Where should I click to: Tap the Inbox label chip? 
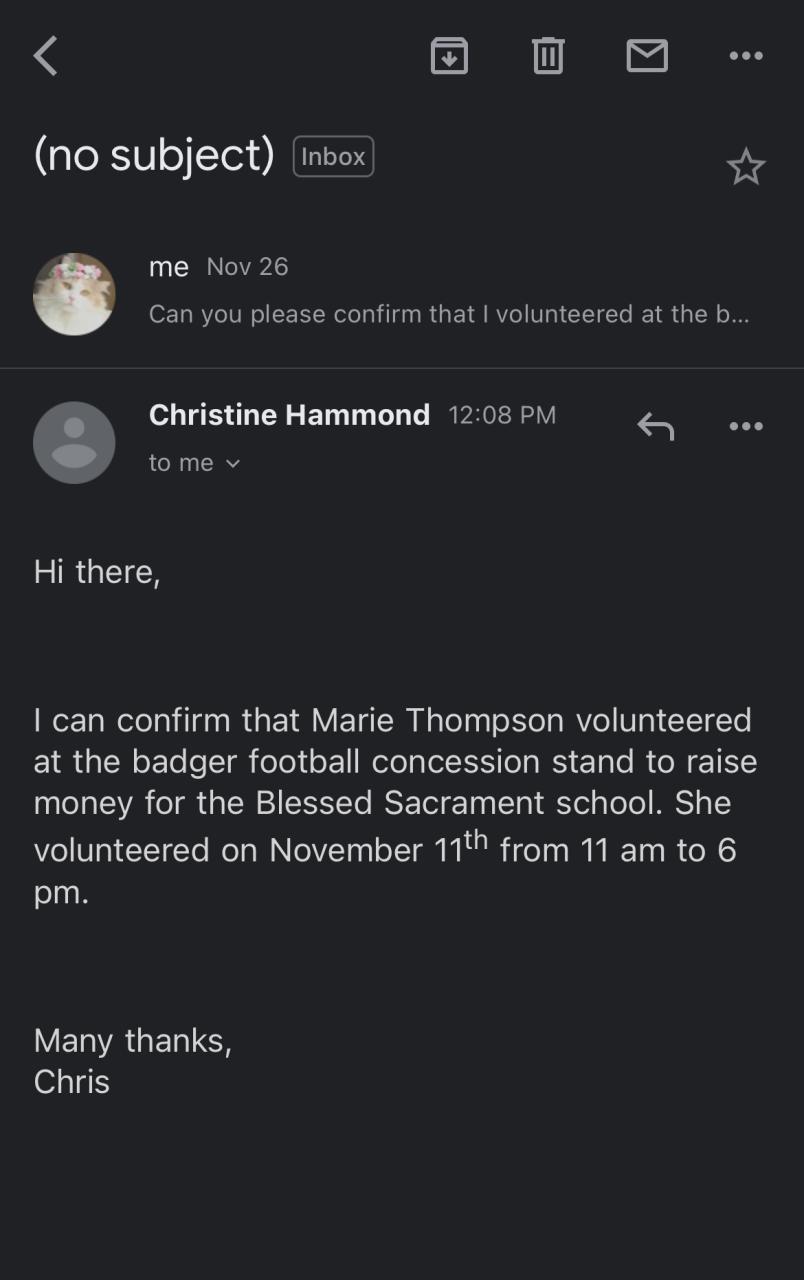pyautogui.click(x=333, y=157)
